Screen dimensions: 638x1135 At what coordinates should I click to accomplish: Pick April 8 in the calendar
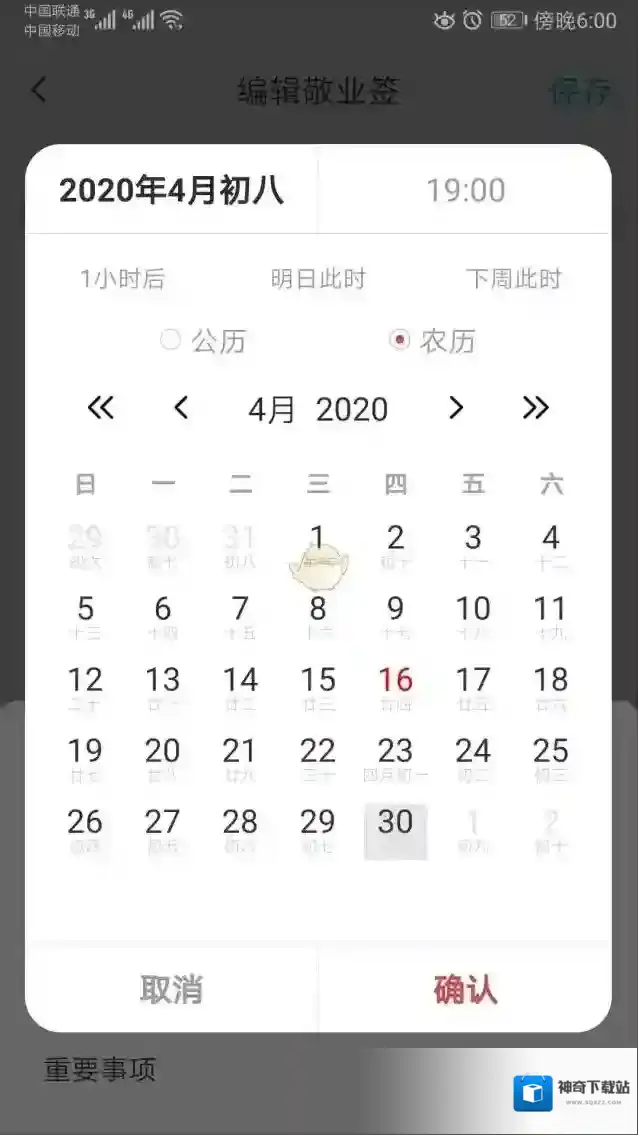318,617
